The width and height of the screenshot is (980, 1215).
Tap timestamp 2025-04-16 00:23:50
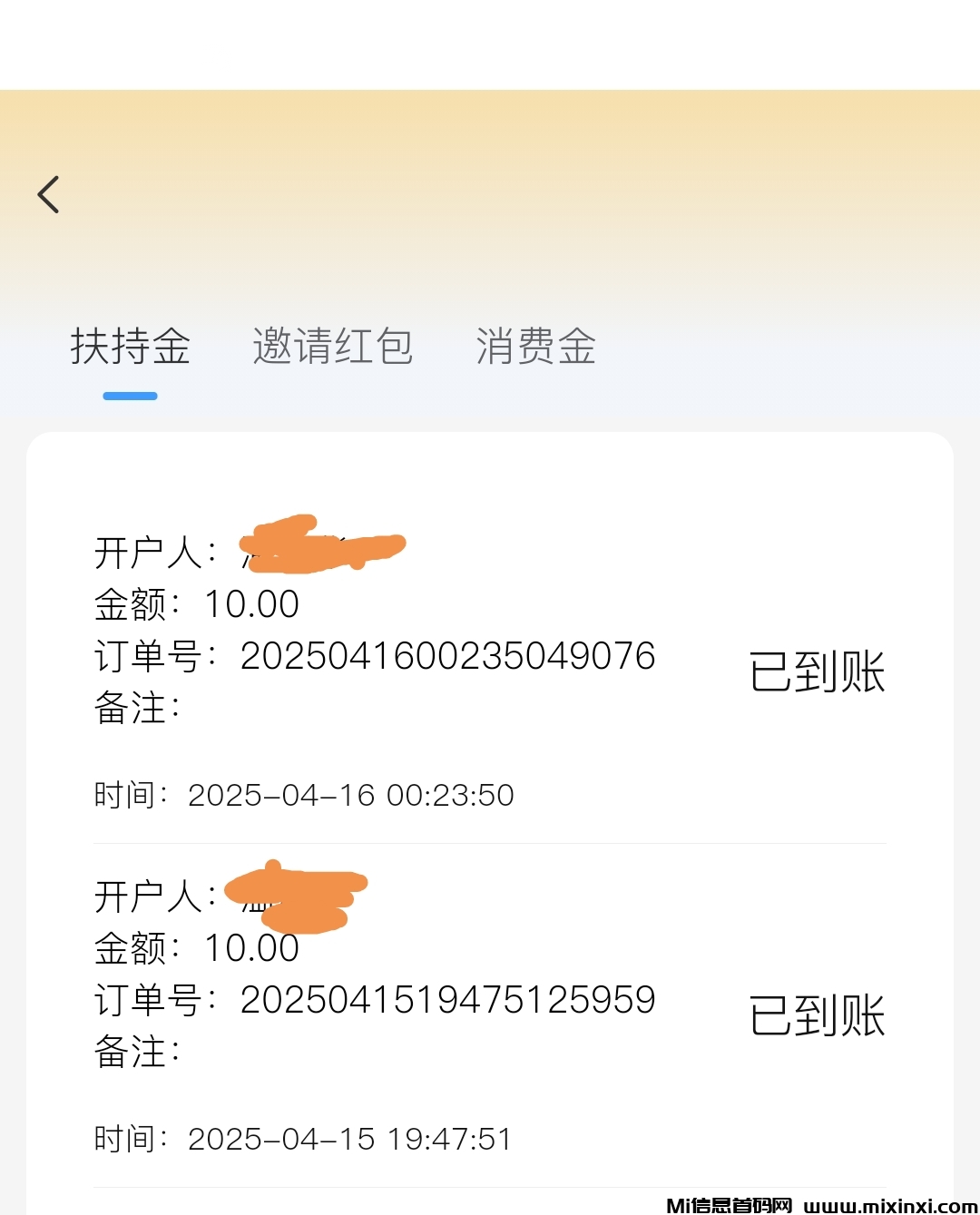[x=351, y=795]
